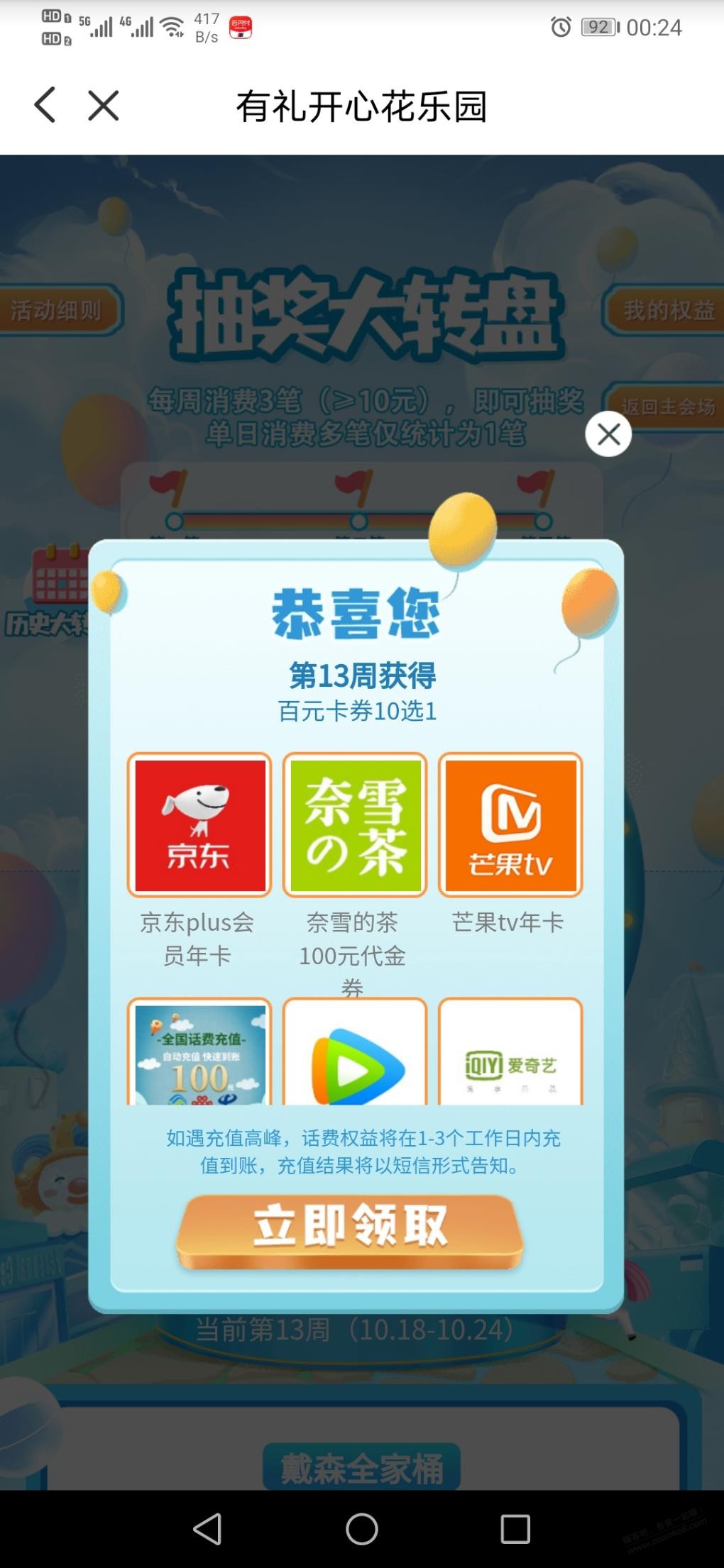Viewport: 724px width, 1568px height.
Task: Select the 京东plus会员年卡 card
Action: pyautogui.click(x=199, y=825)
